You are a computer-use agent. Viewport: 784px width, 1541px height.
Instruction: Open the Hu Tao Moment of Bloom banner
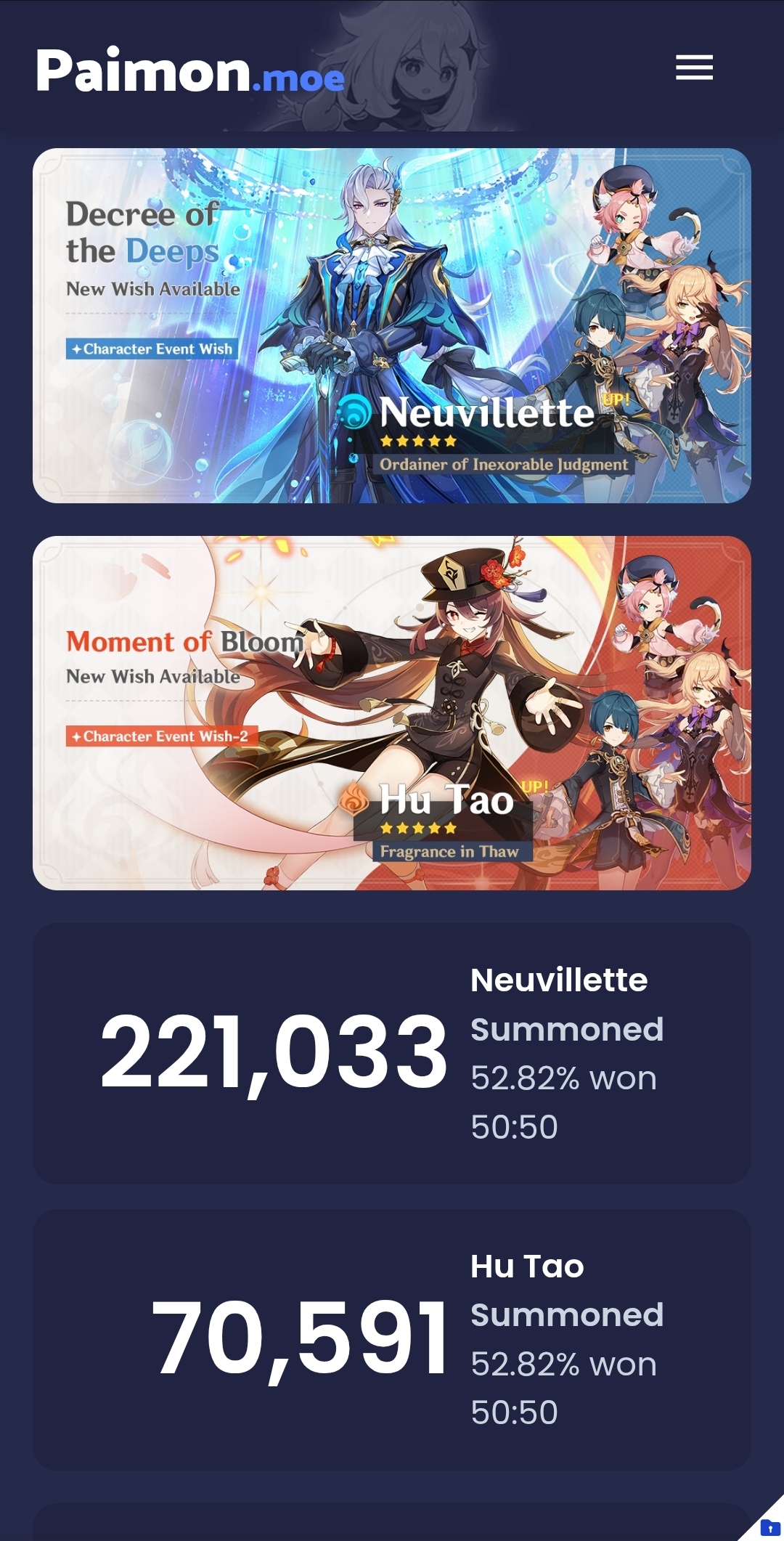(x=392, y=713)
